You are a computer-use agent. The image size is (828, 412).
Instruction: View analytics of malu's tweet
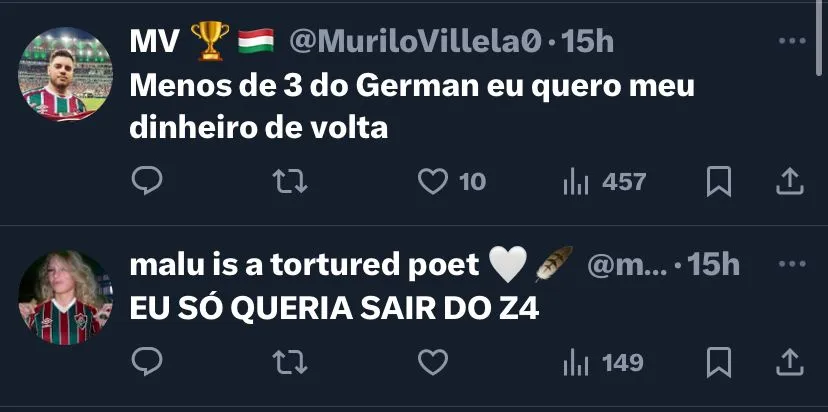(576, 361)
